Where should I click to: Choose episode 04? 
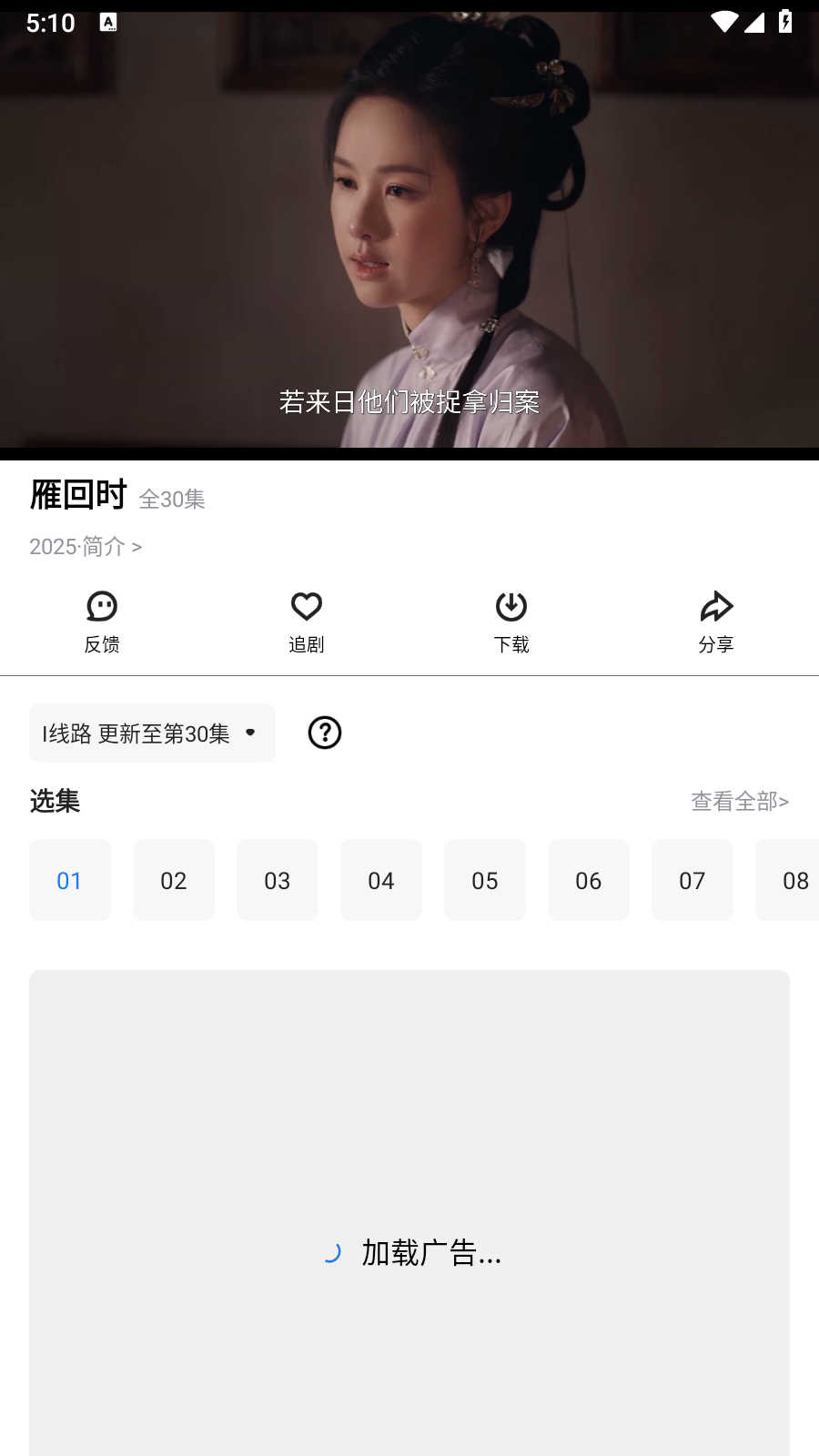pyautogui.click(x=381, y=880)
